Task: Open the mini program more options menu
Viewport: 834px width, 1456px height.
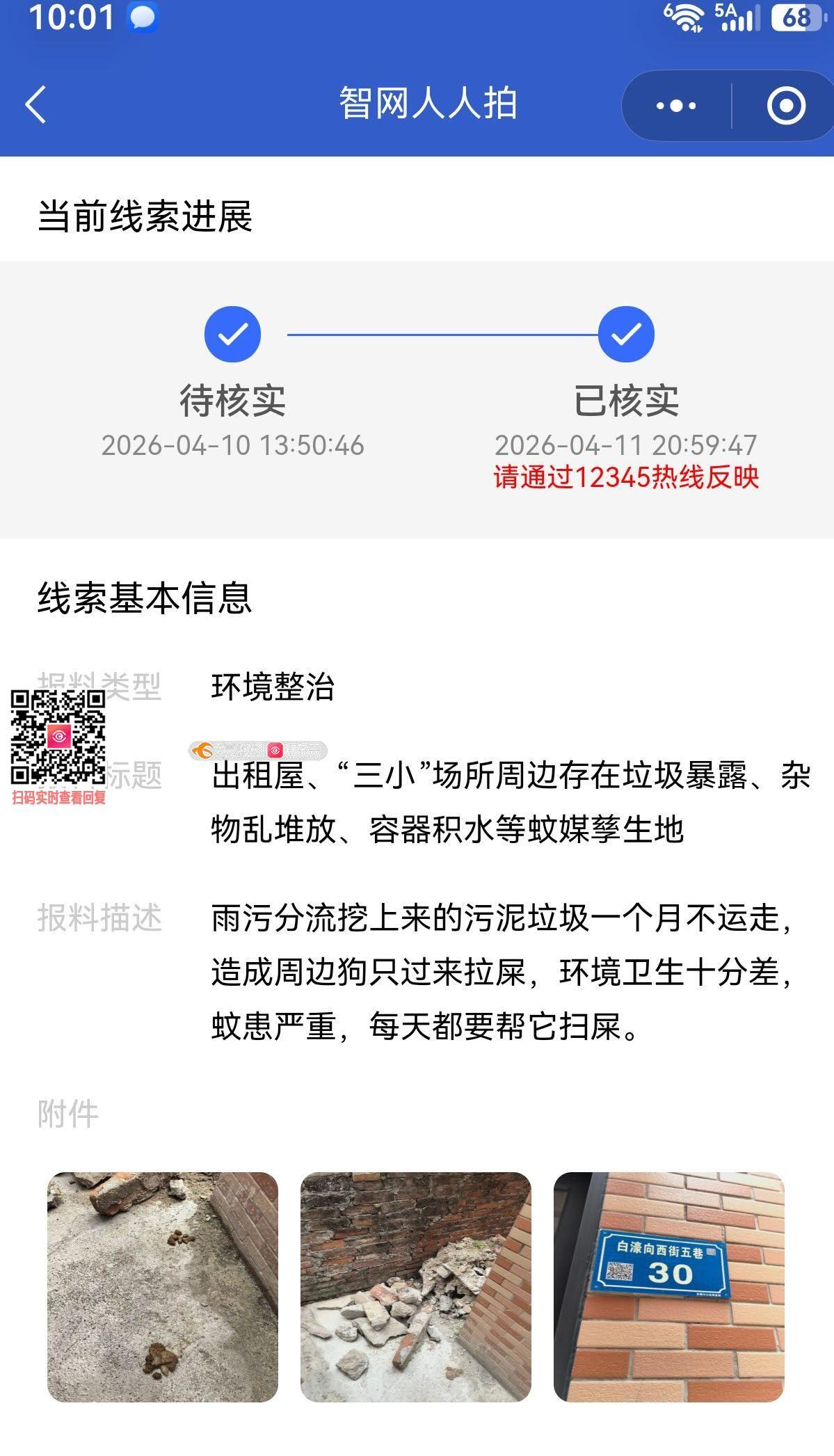Action: click(675, 106)
